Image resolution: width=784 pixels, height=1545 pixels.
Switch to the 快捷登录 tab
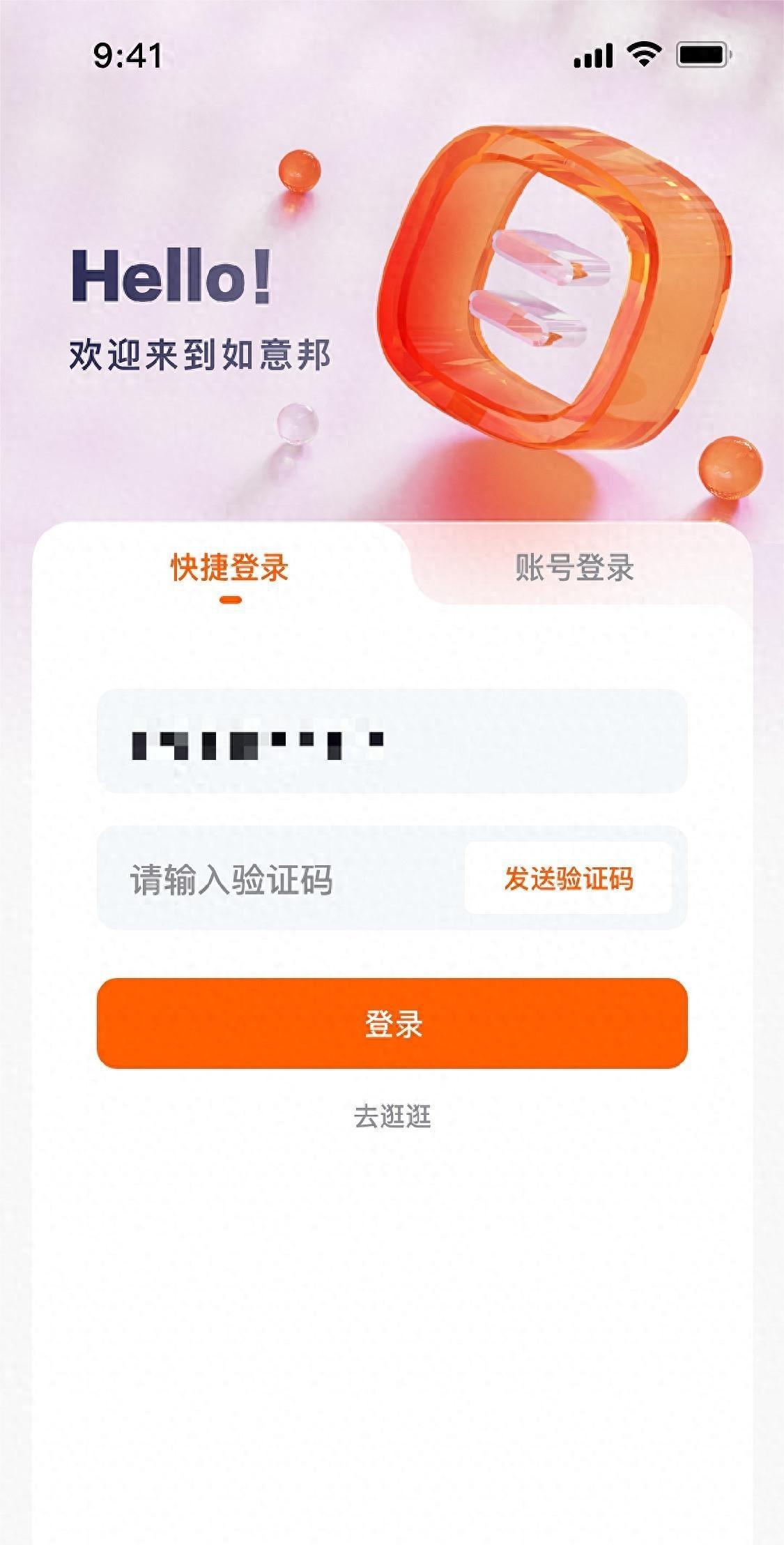point(229,568)
